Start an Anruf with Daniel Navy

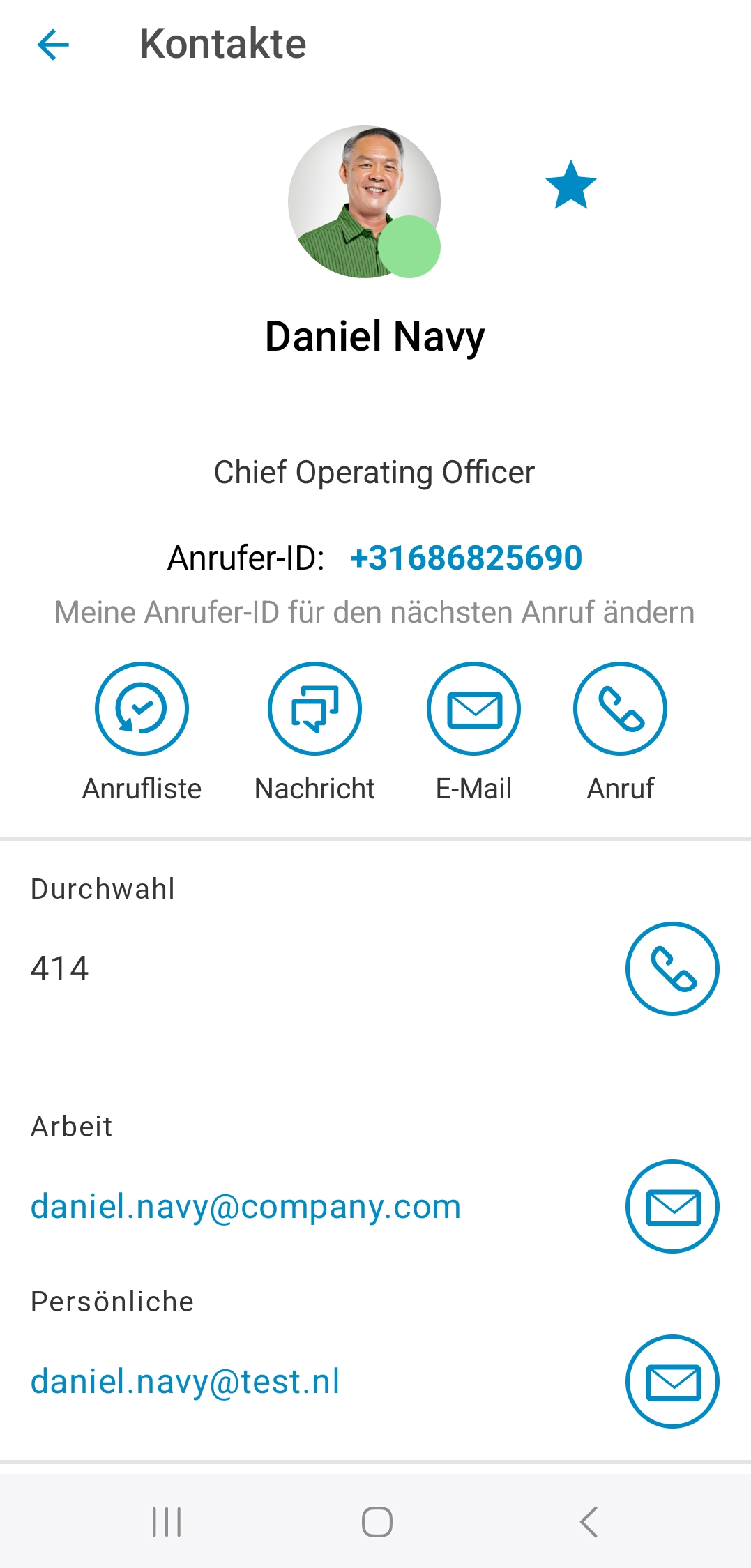(620, 708)
